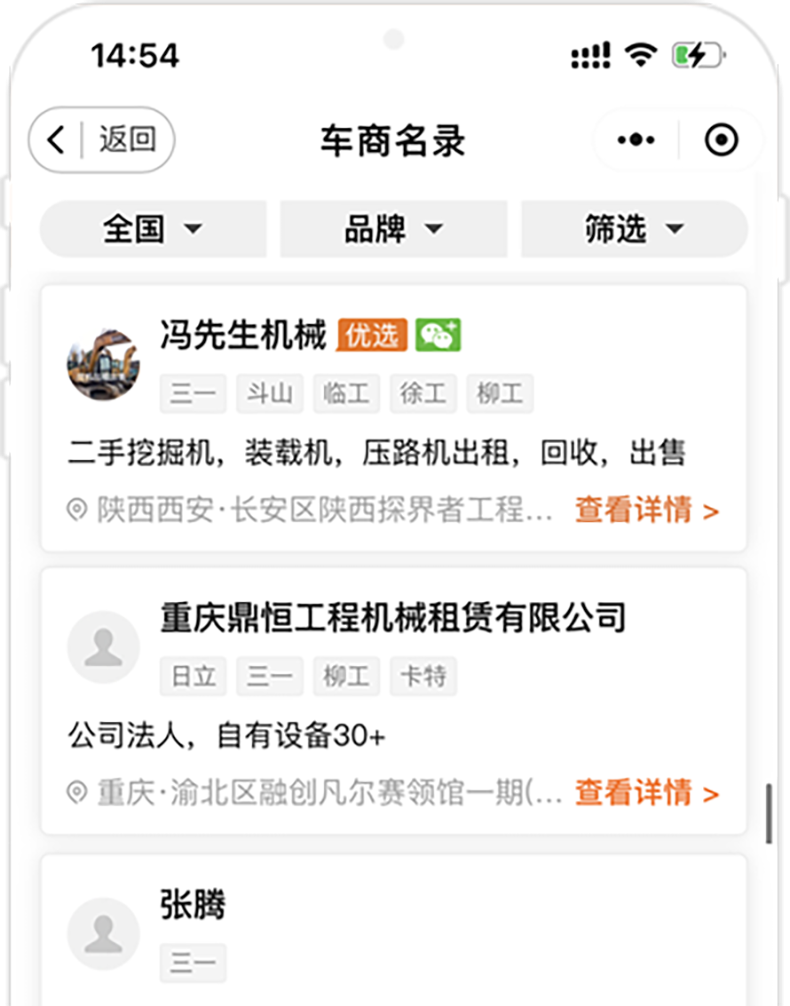This screenshot has width=790, height=1006.
Task: Open the 冯先生机械 dealer card
Action: pyautogui.click(x=393, y=452)
